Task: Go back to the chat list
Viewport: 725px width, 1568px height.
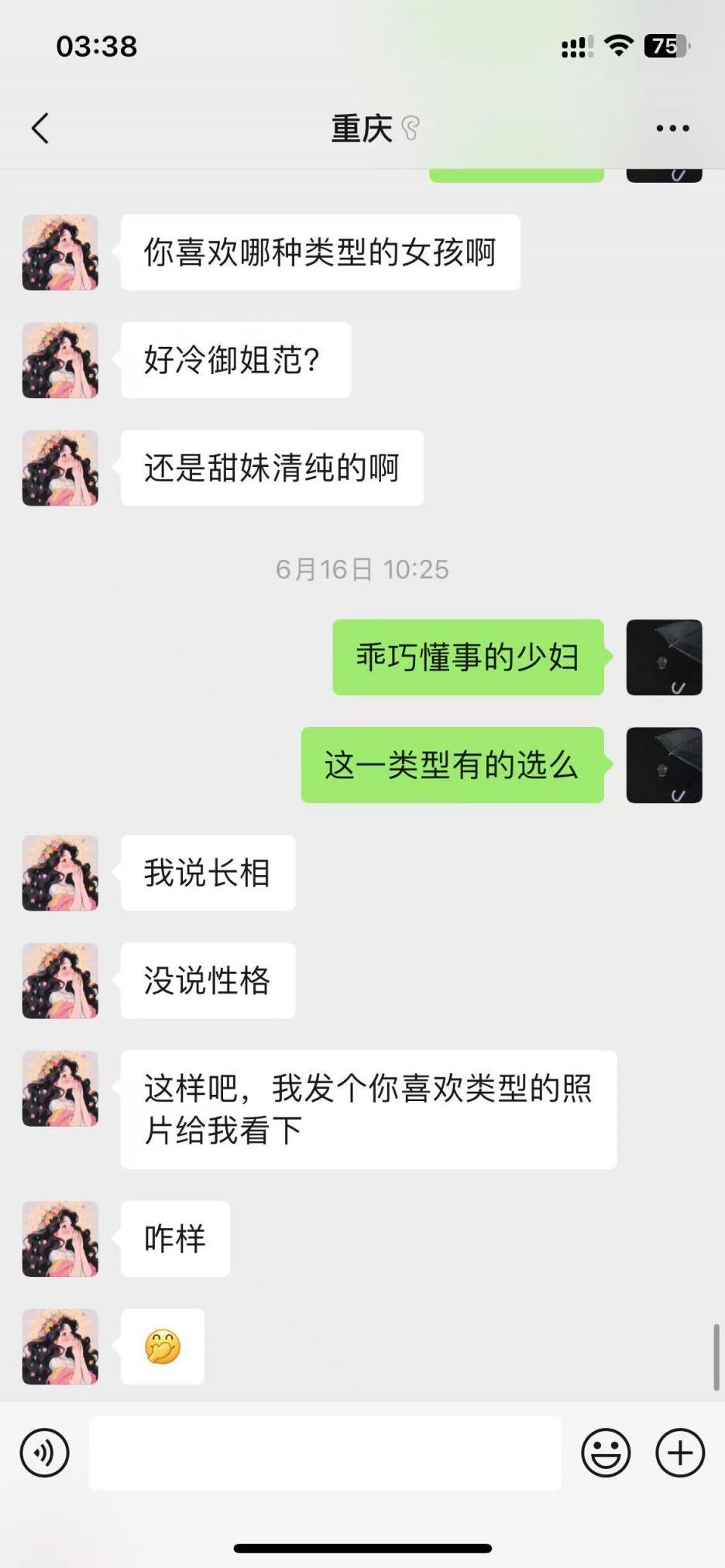Action: tap(40, 129)
